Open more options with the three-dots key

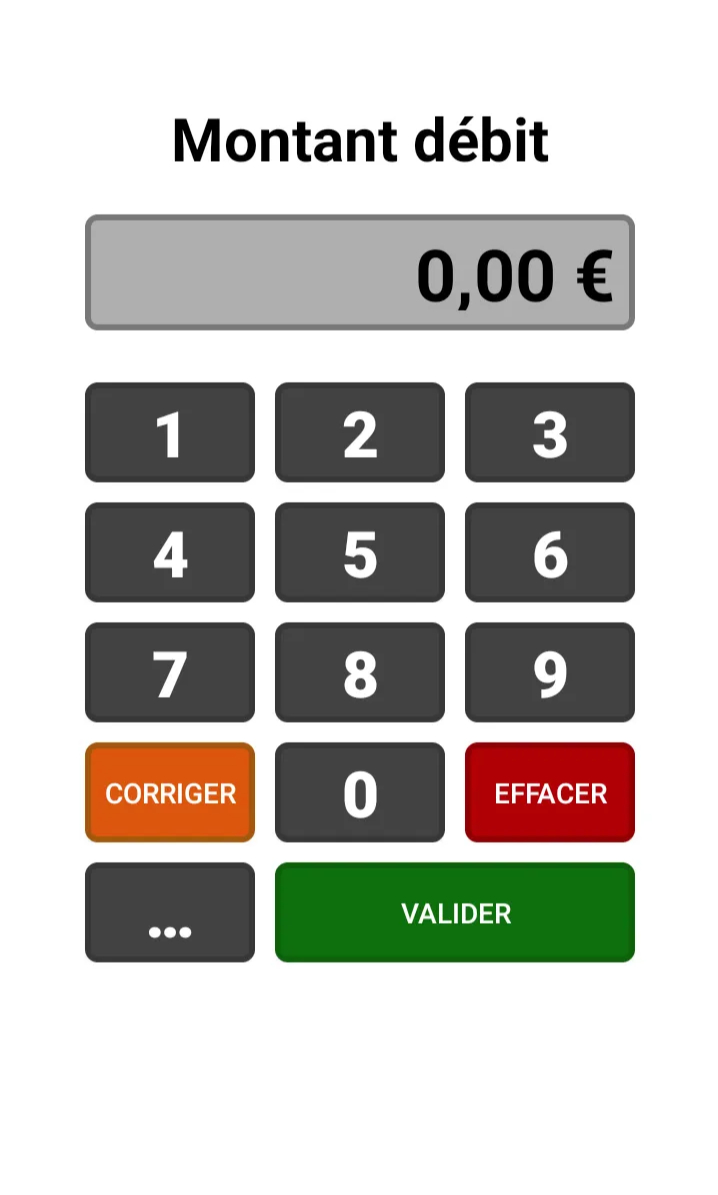(x=170, y=912)
